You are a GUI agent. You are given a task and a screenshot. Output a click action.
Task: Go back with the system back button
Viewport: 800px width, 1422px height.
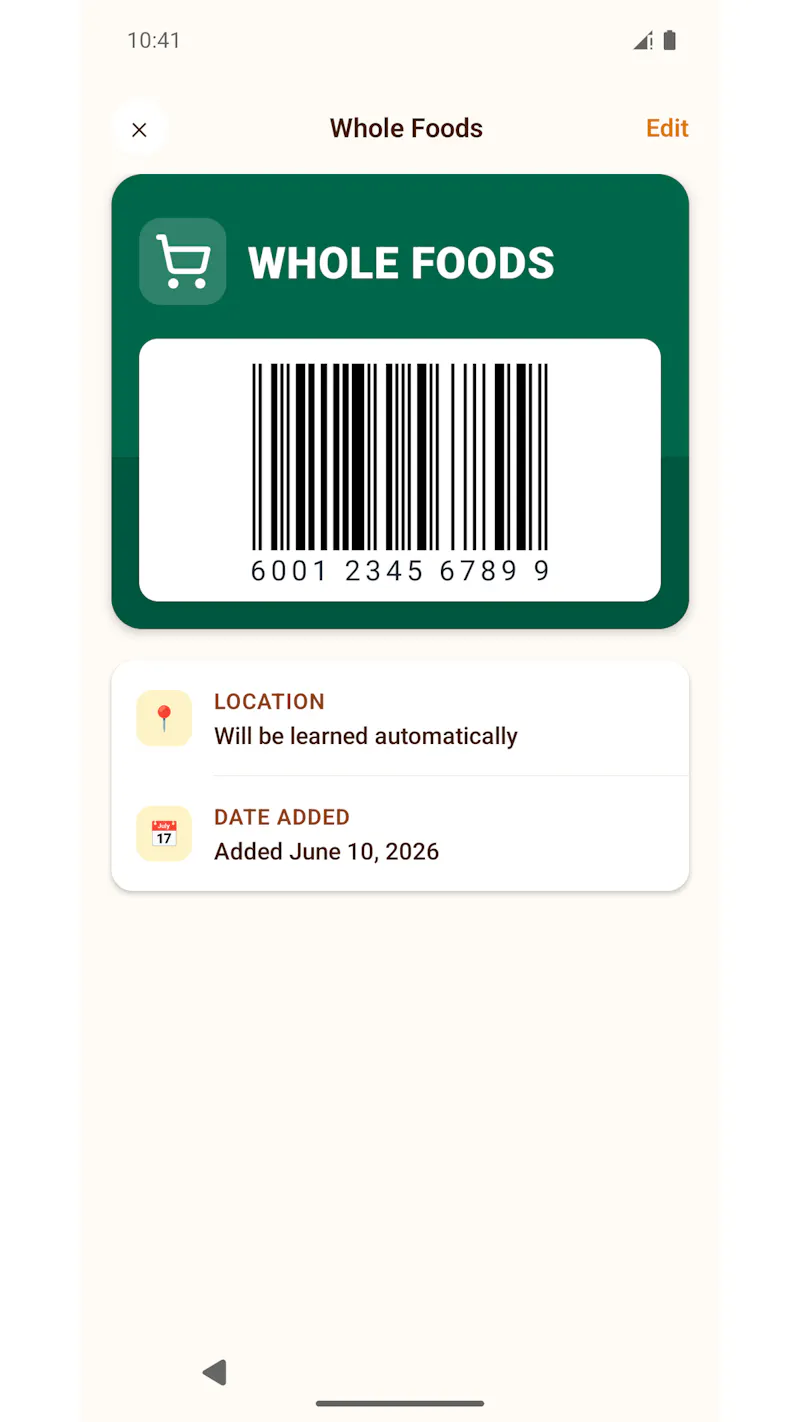(214, 1372)
